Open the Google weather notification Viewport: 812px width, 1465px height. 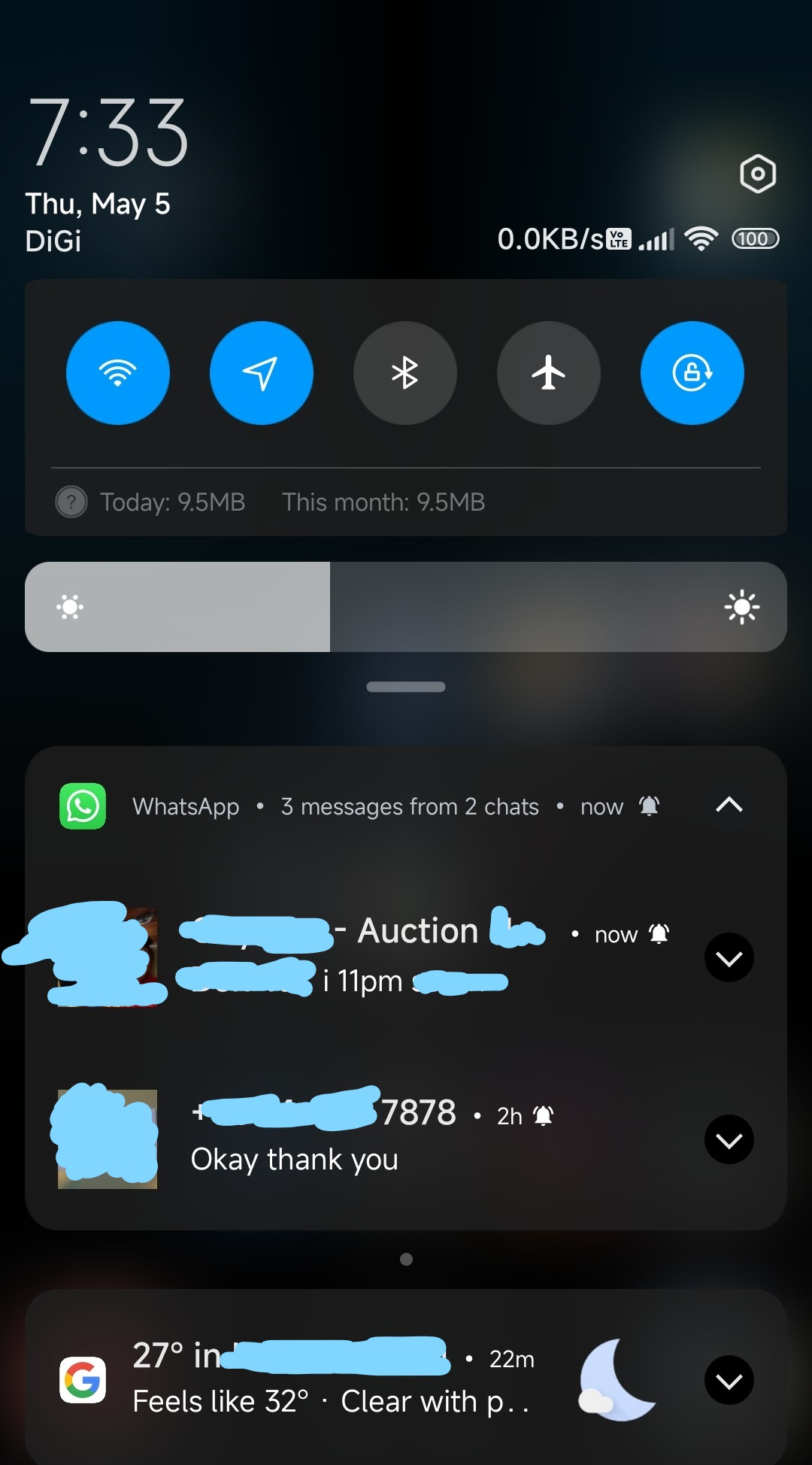(x=406, y=1378)
